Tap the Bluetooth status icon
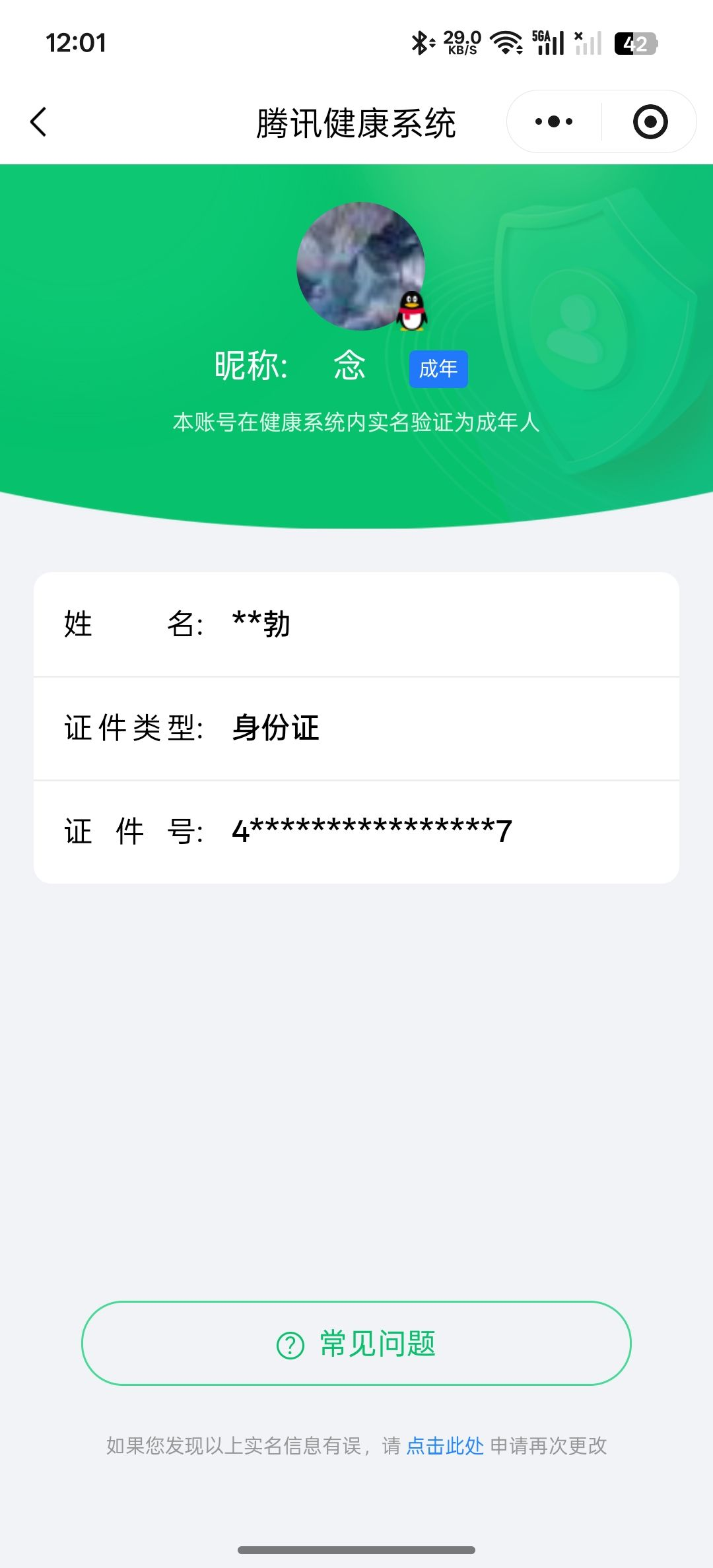The width and height of the screenshot is (713, 1568). (421, 42)
